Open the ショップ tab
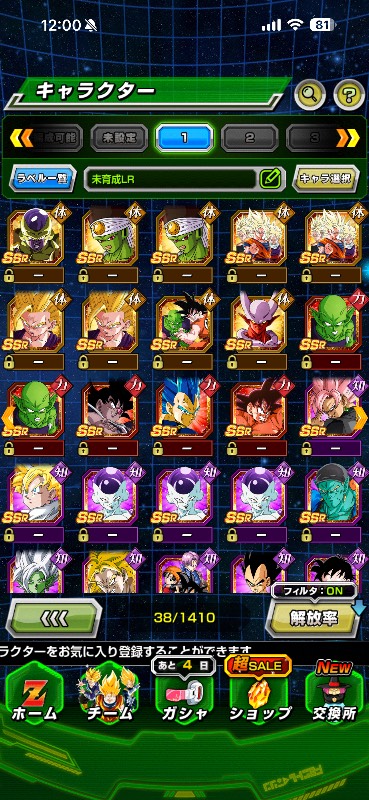The height and width of the screenshot is (800, 369). (x=259, y=696)
